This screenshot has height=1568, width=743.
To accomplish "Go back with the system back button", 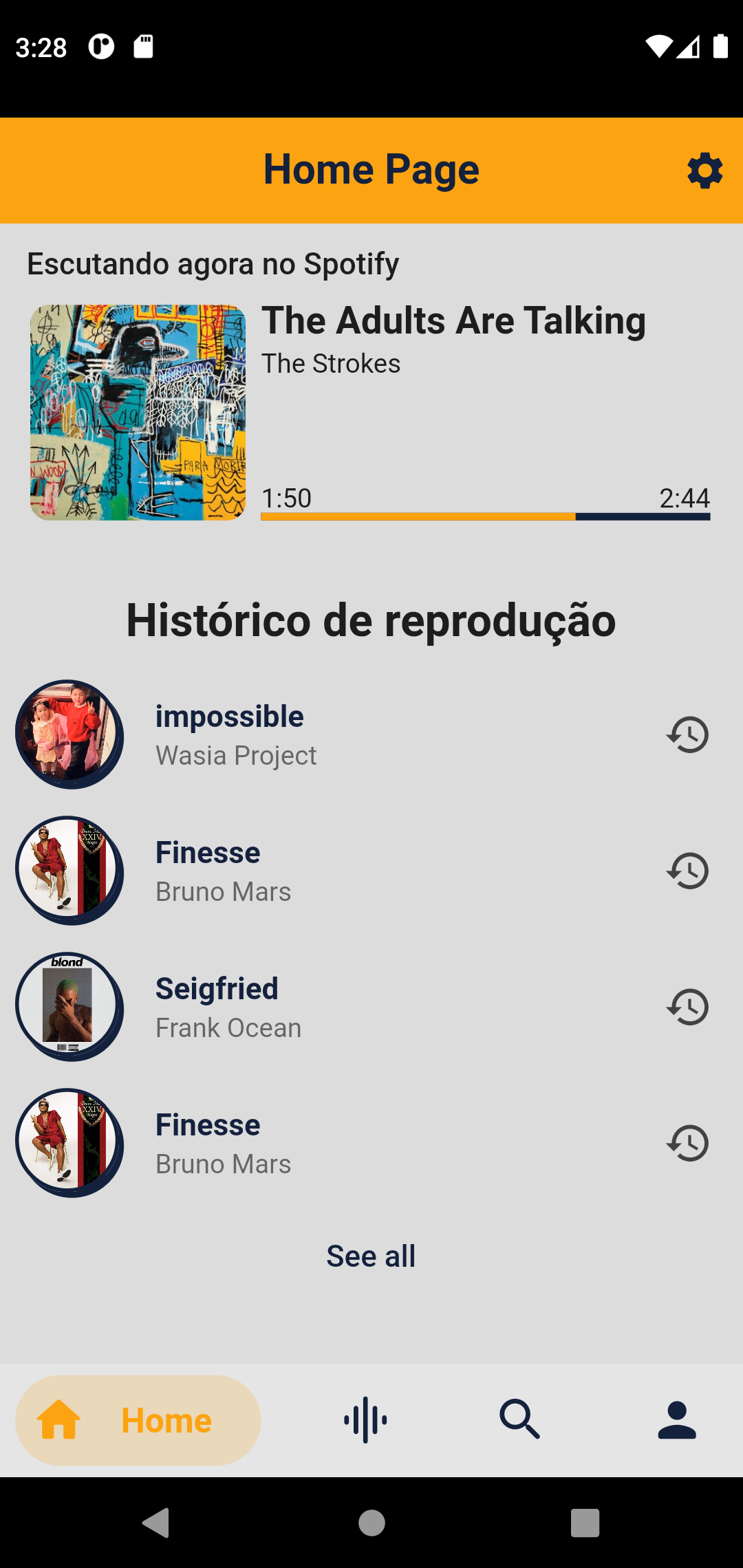I will [x=156, y=1523].
